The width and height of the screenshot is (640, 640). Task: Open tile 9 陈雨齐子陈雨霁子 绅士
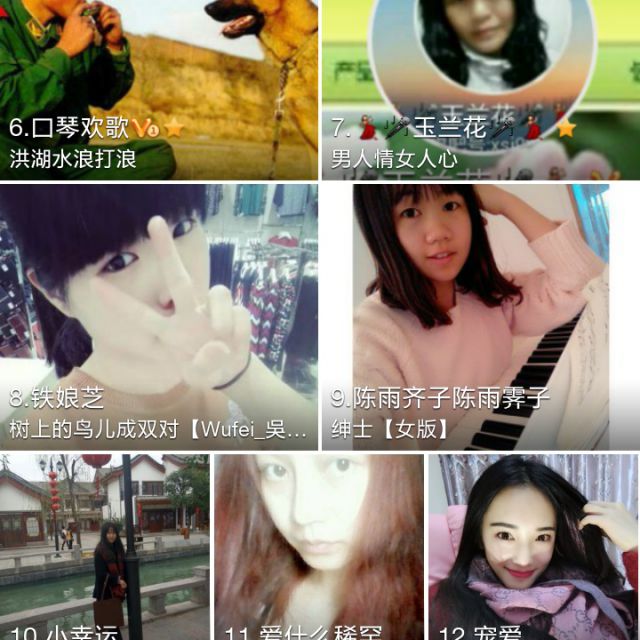tap(481, 317)
